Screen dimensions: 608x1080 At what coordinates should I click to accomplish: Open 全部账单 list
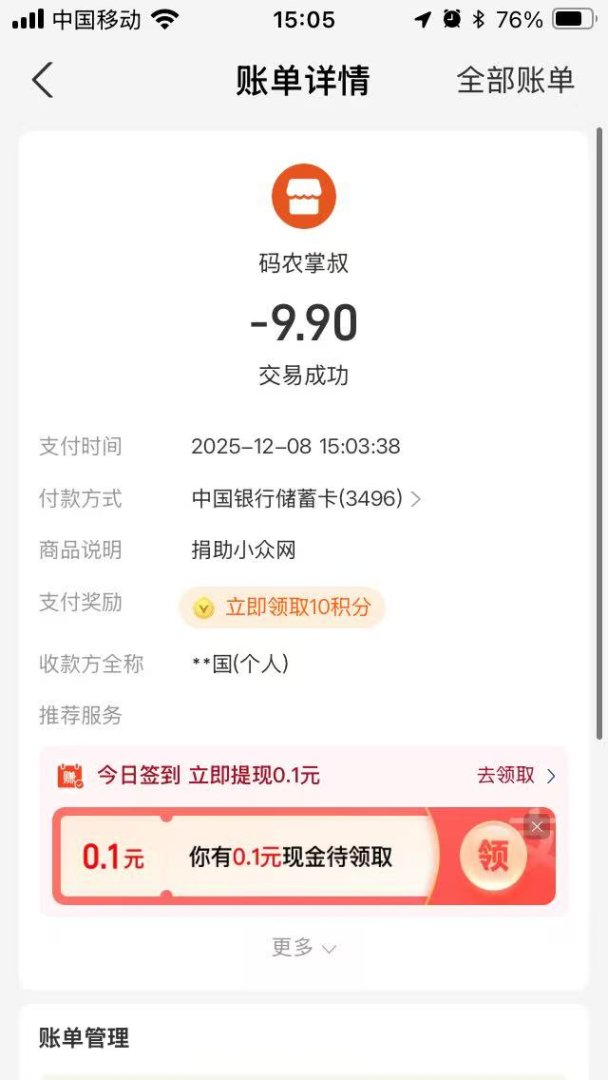click(x=515, y=80)
